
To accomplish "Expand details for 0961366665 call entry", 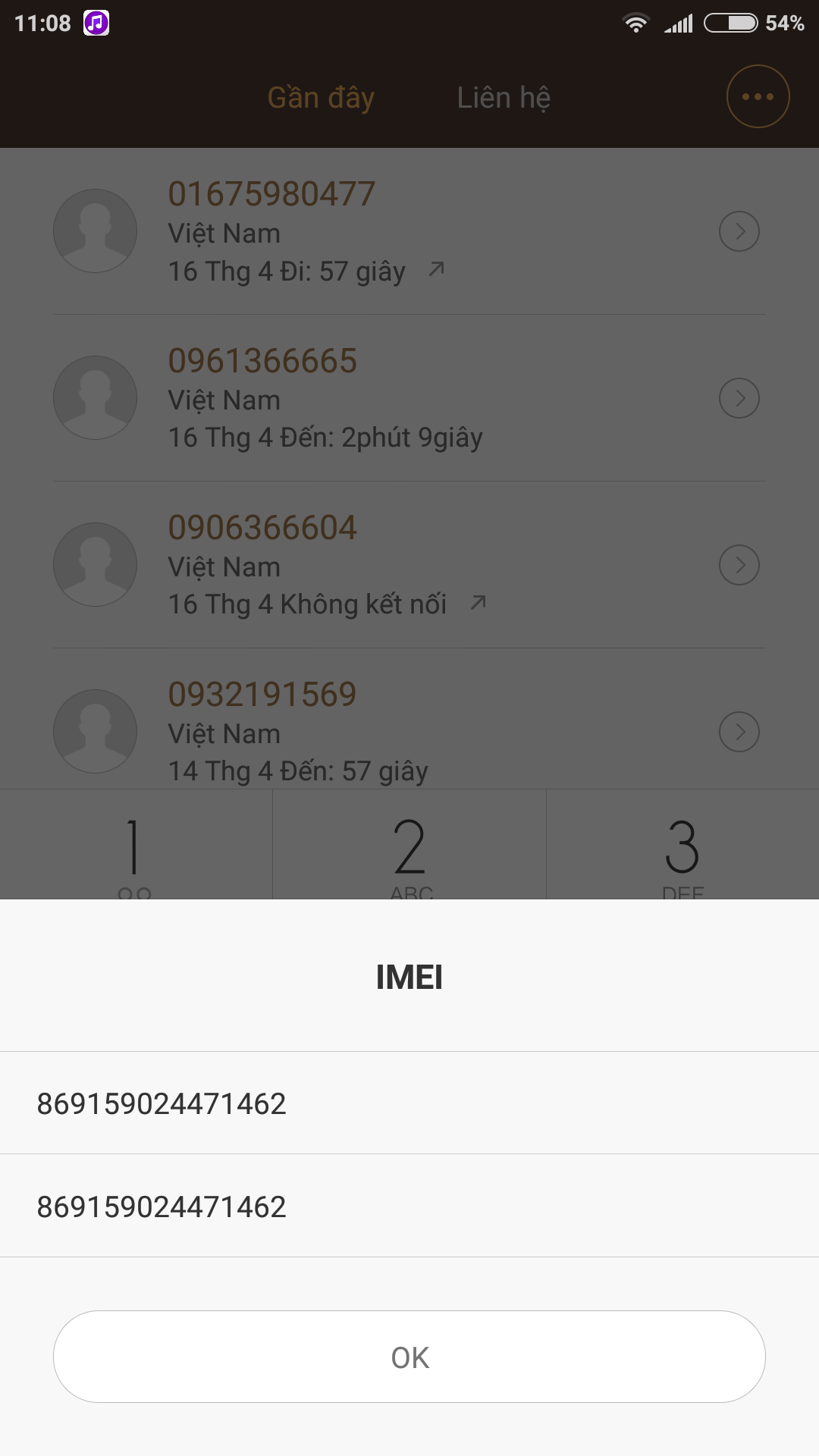I will point(739,397).
